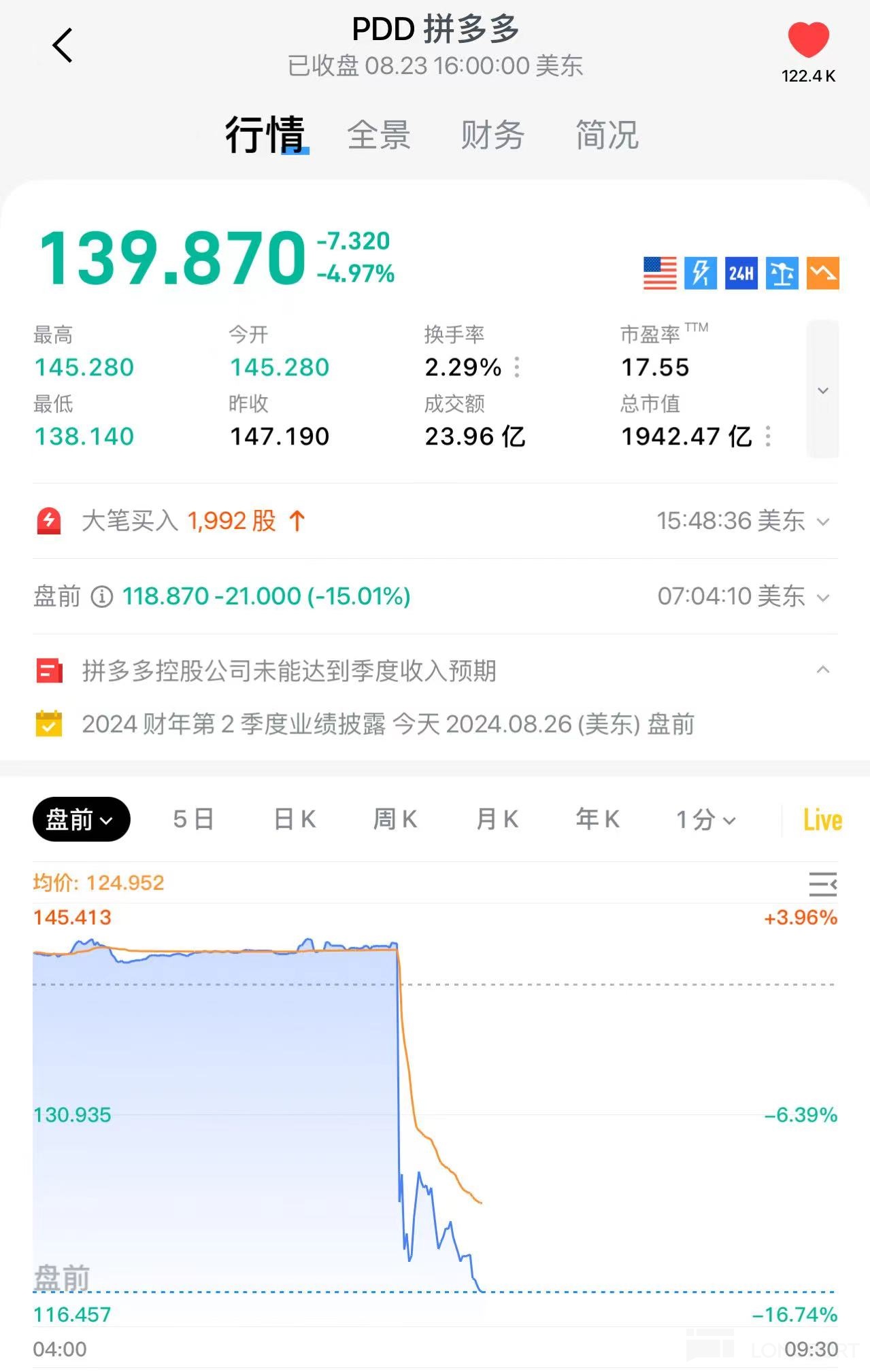
Task: Open the 简况 tab
Action: 607,135
